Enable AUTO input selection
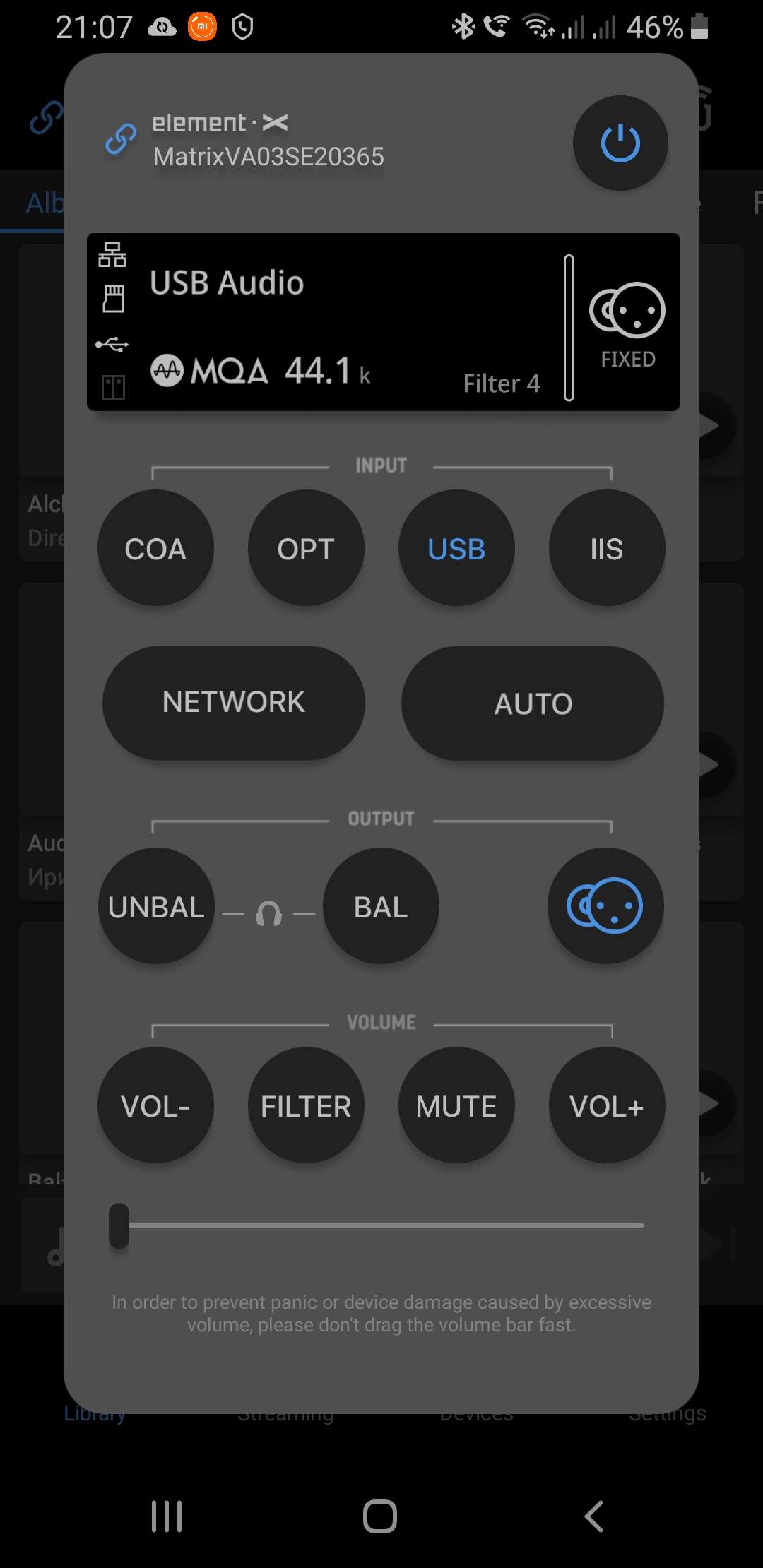This screenshot has height=1568, width=763. [x=533, y=703]
